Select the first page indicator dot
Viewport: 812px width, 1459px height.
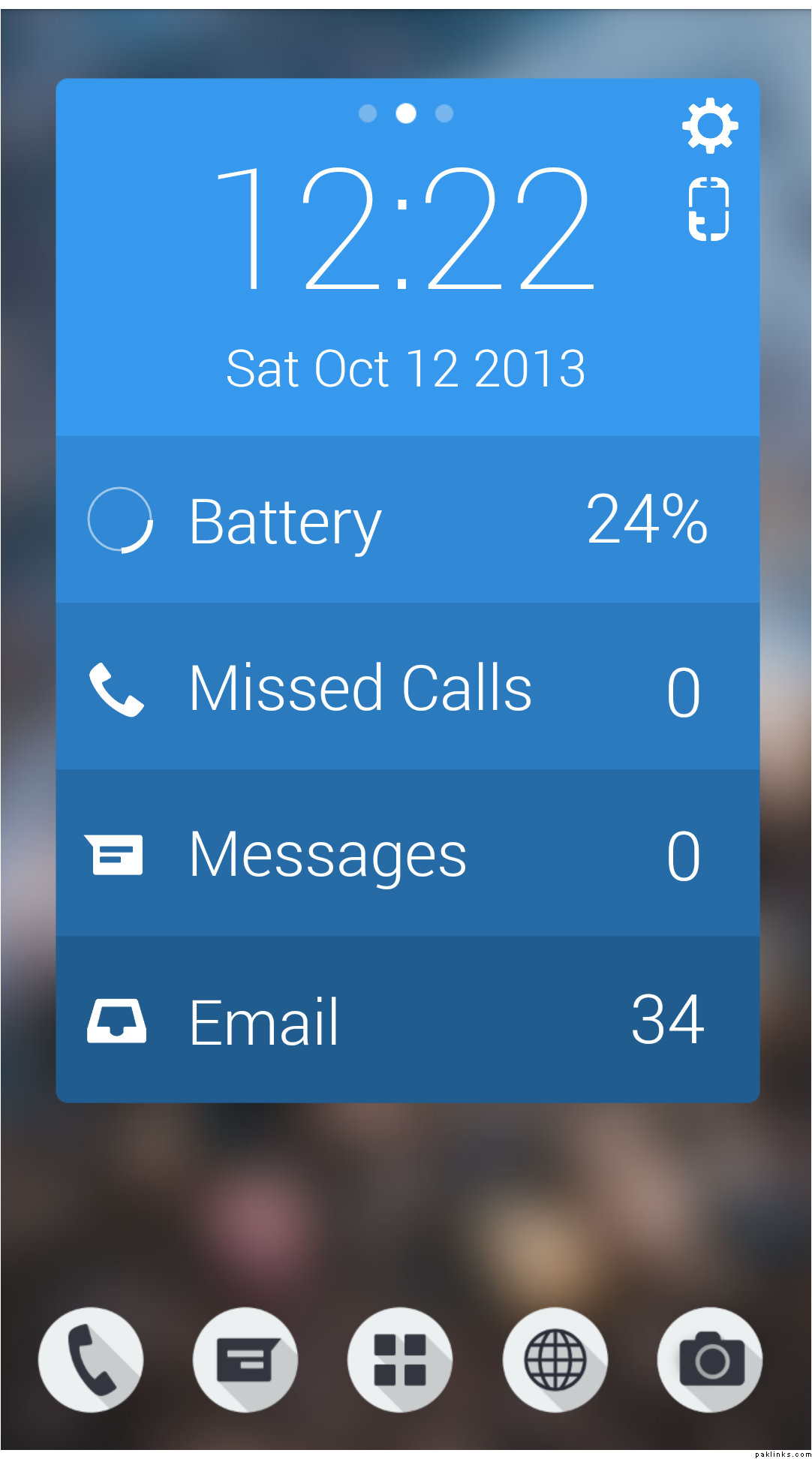[368, 113]
